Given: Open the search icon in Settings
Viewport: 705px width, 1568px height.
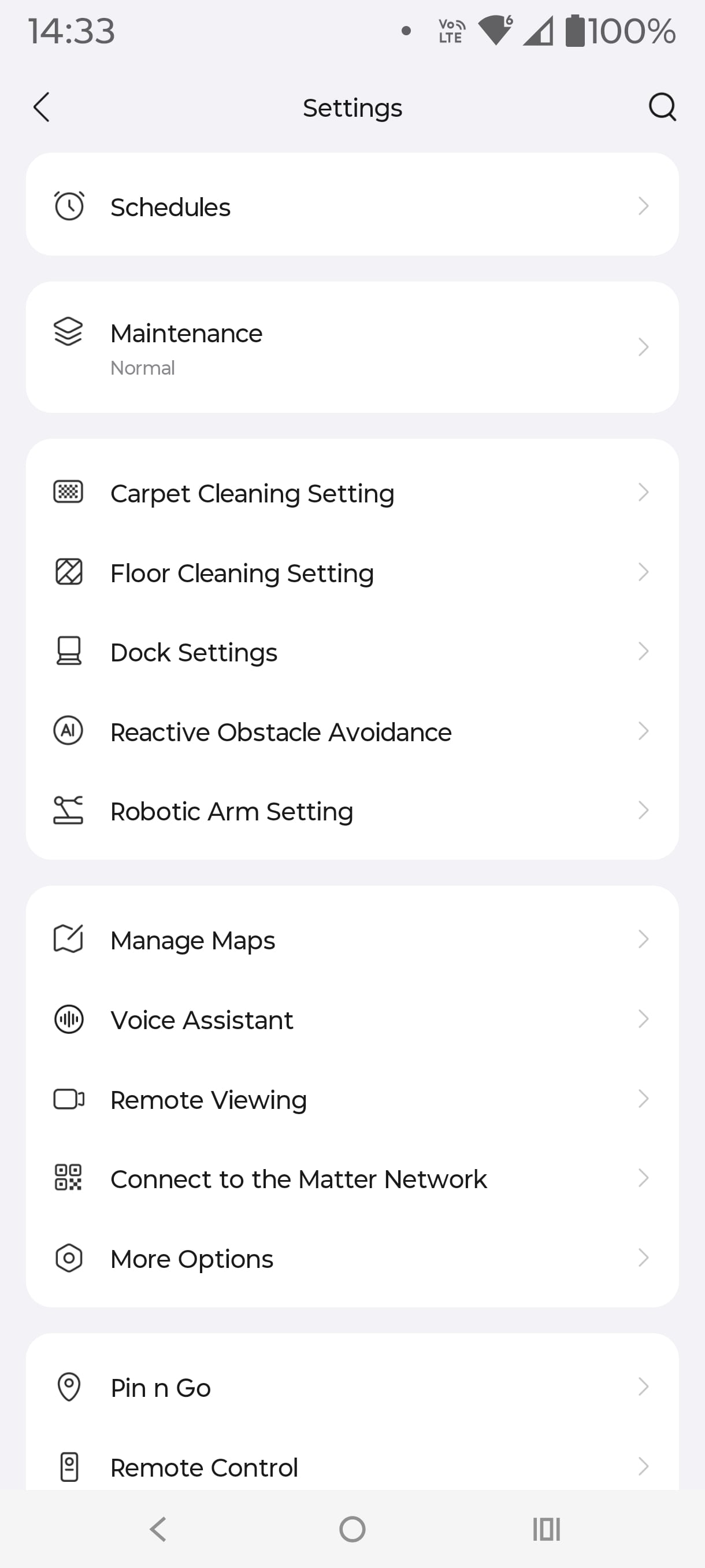Looking at the screenshot, I should coord(662,108).
